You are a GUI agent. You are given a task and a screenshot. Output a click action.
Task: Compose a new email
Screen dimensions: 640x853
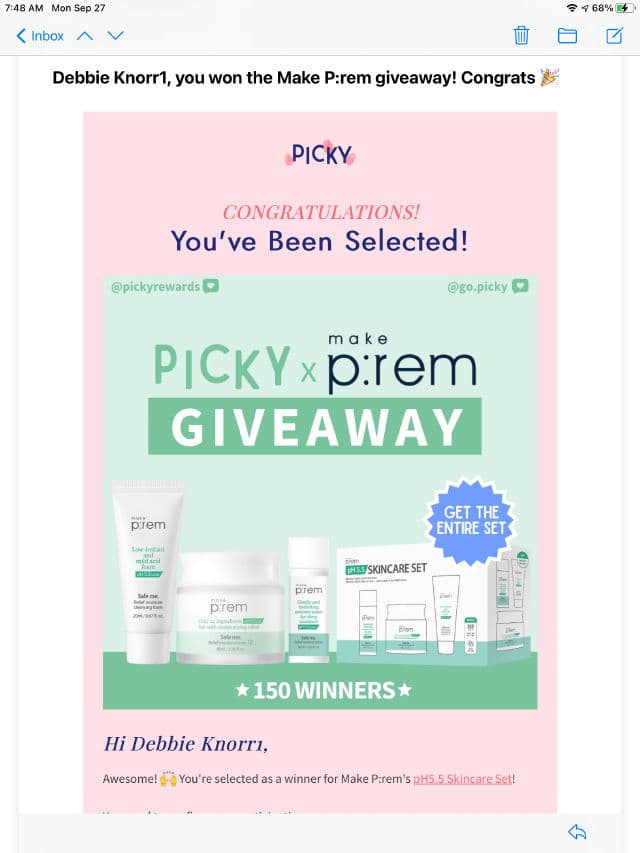(x=614, y=36)
